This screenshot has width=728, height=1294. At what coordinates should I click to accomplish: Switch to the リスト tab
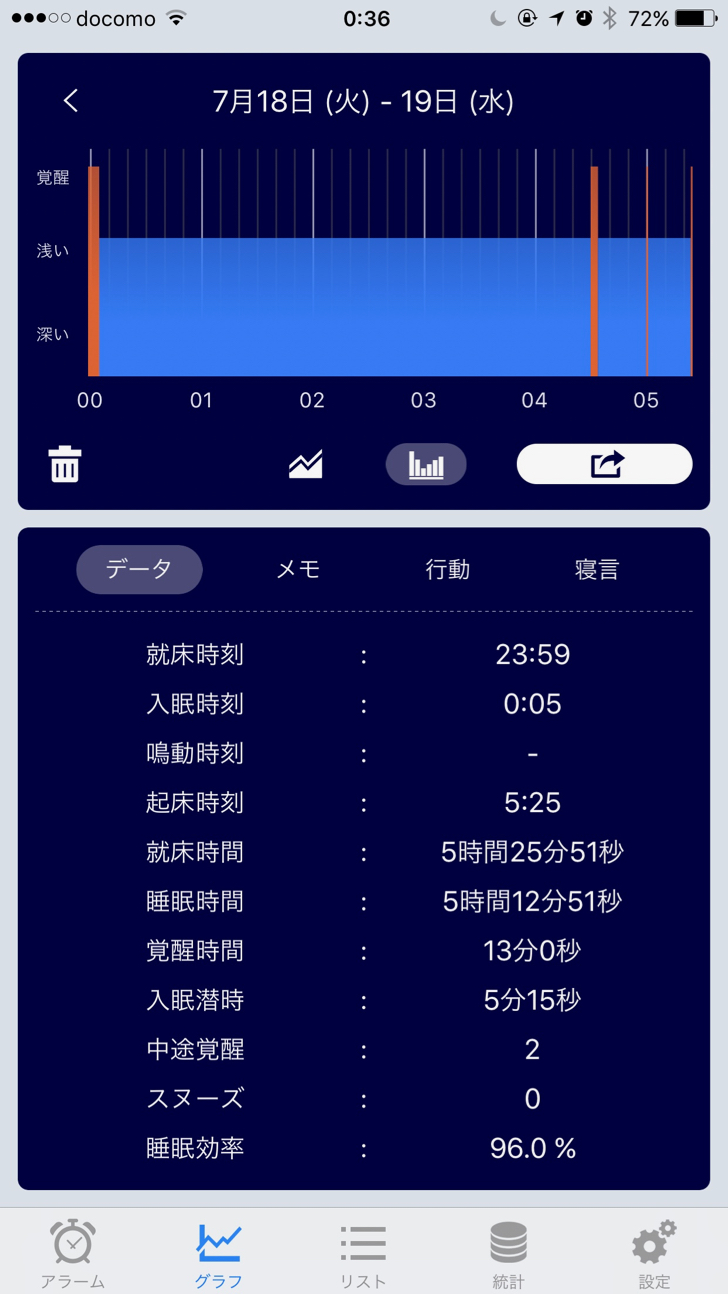point(363,1253)
